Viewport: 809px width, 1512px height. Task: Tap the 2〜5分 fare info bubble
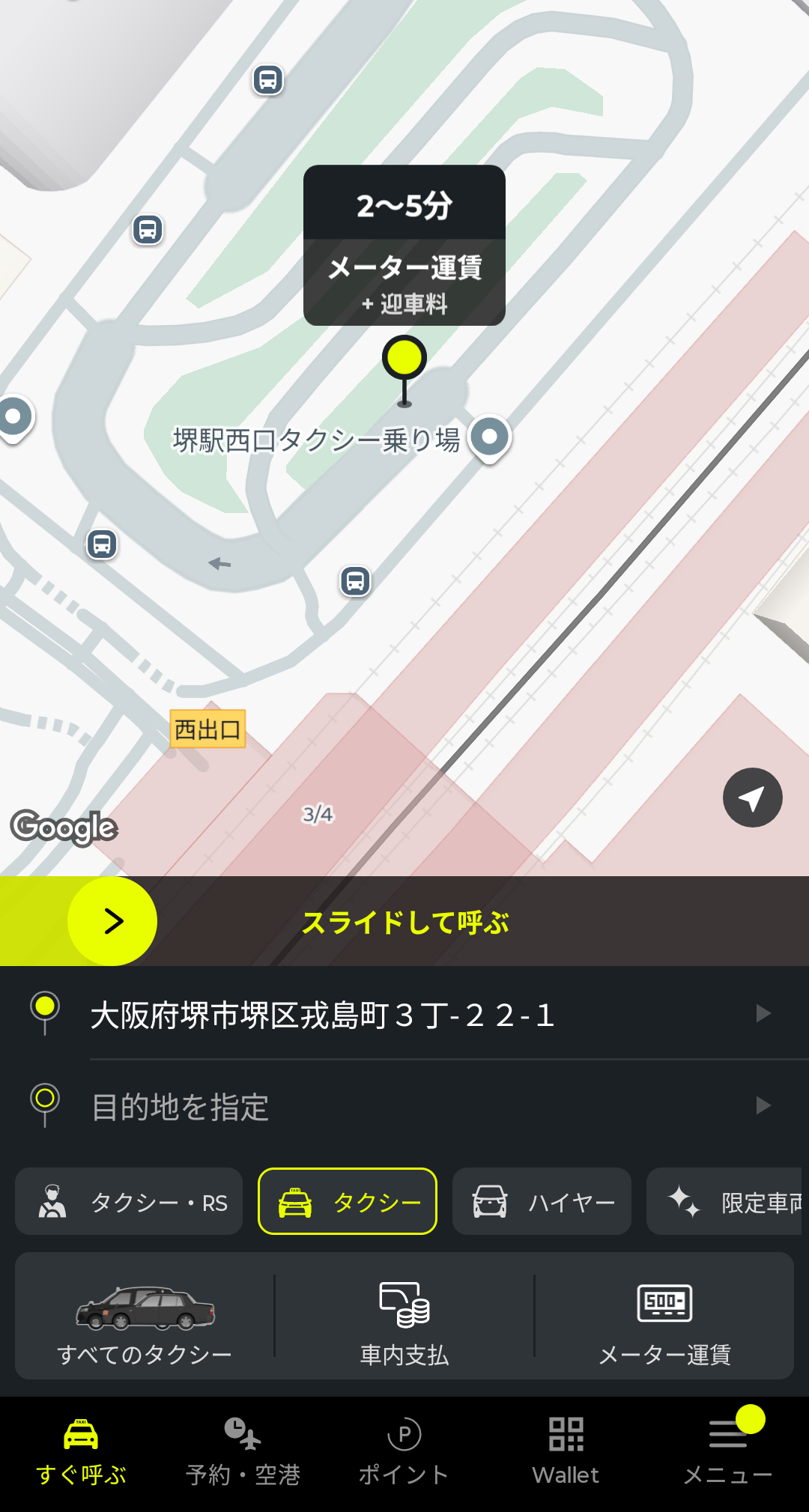tap(404, 245)
